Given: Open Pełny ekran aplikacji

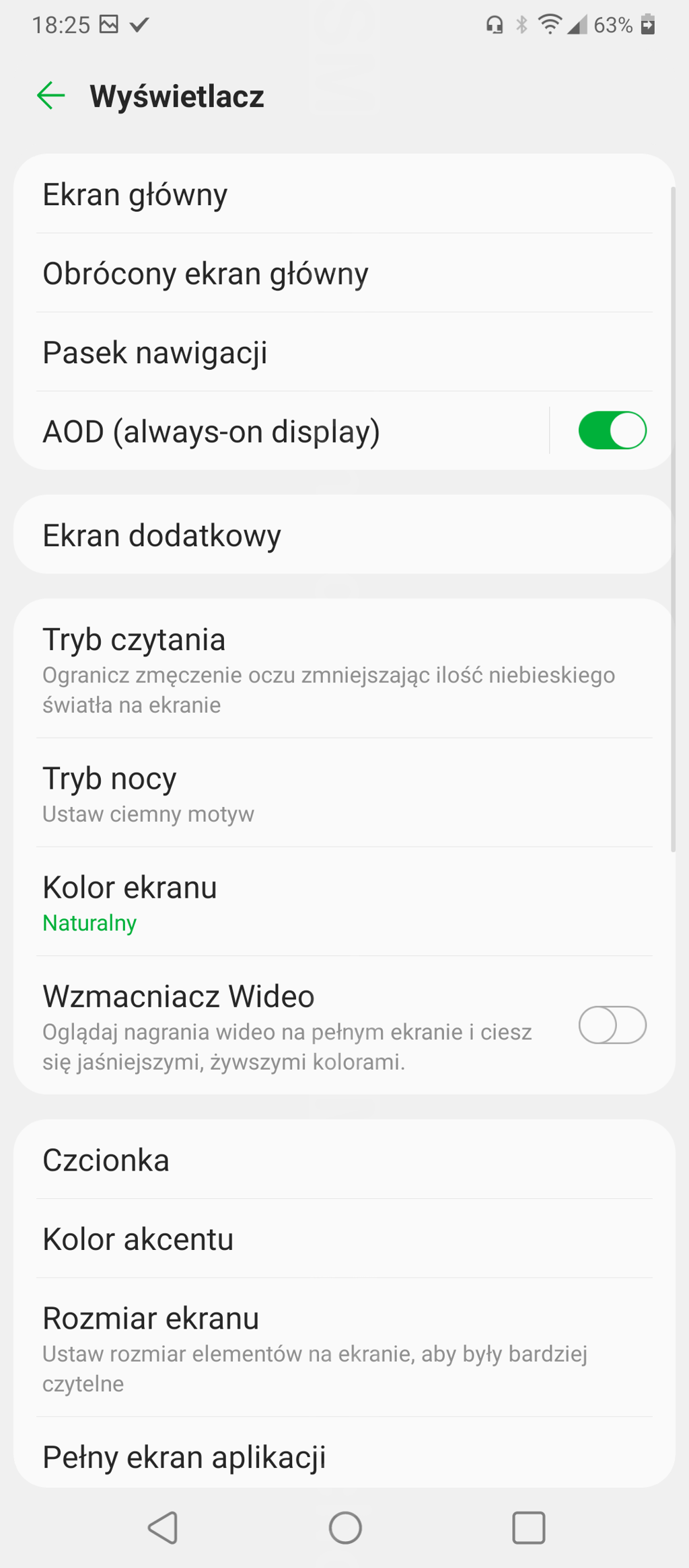Looking at the screenshot, I should coord(344,1452).
